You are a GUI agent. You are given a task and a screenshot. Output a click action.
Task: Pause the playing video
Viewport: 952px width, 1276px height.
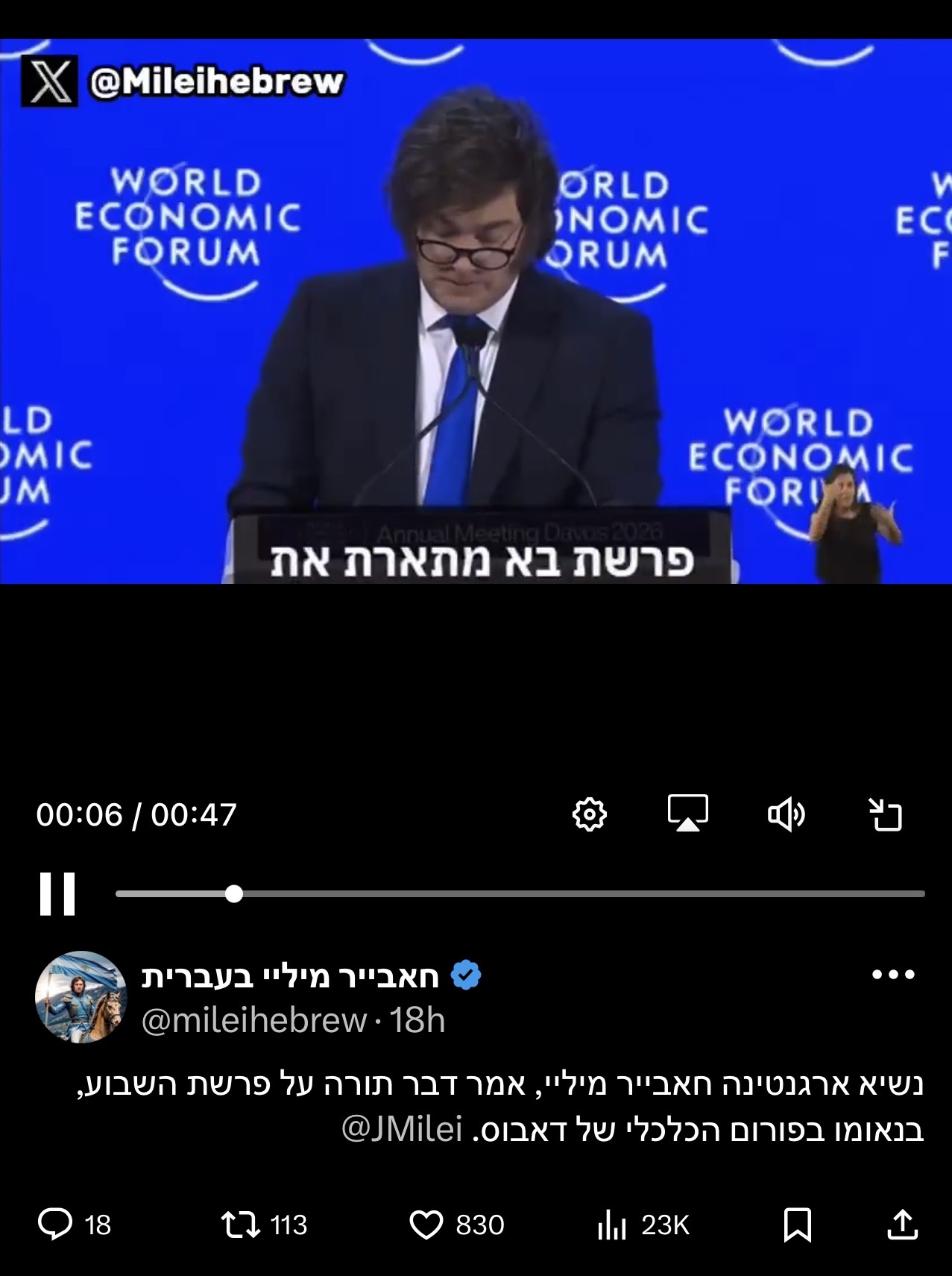pos(57,893)
